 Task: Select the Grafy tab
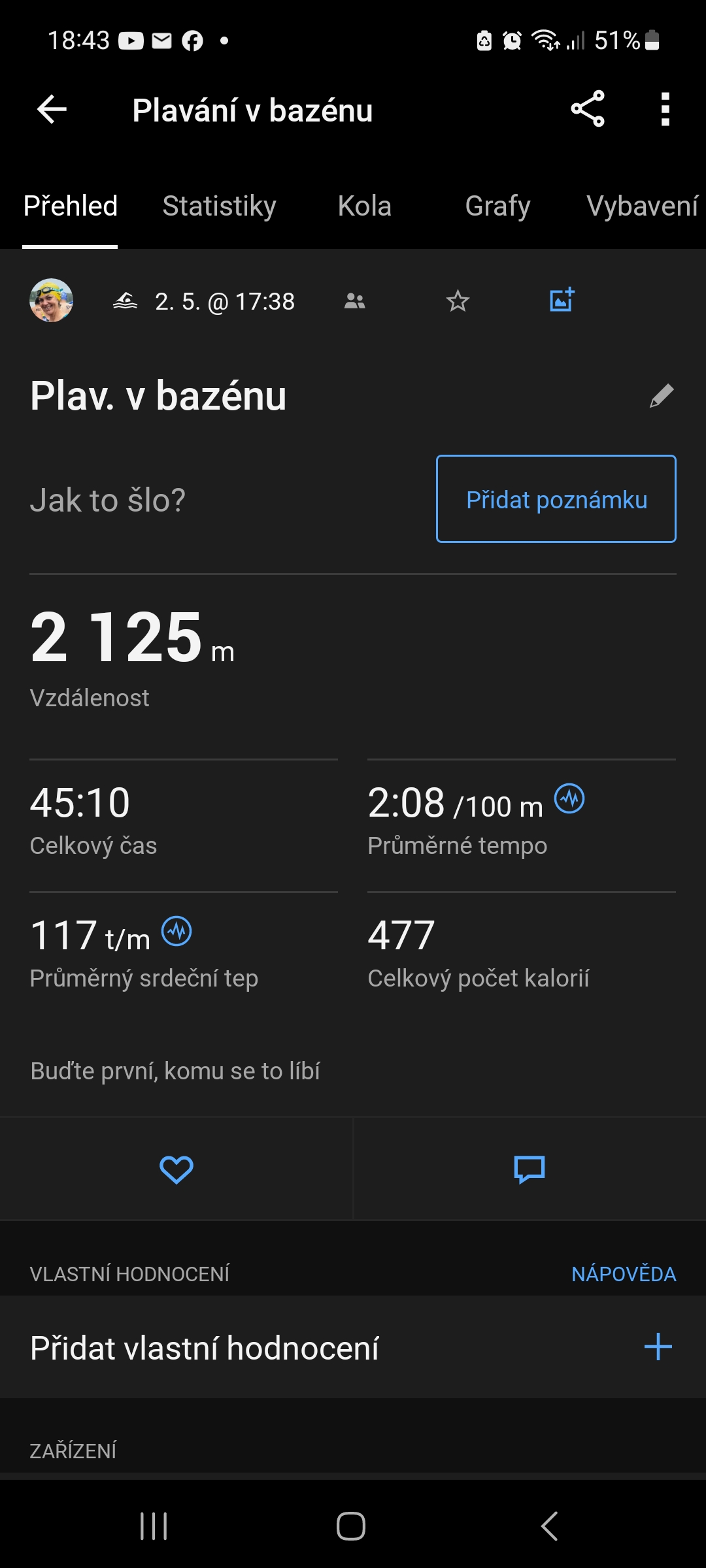click(x=497, y=206)
